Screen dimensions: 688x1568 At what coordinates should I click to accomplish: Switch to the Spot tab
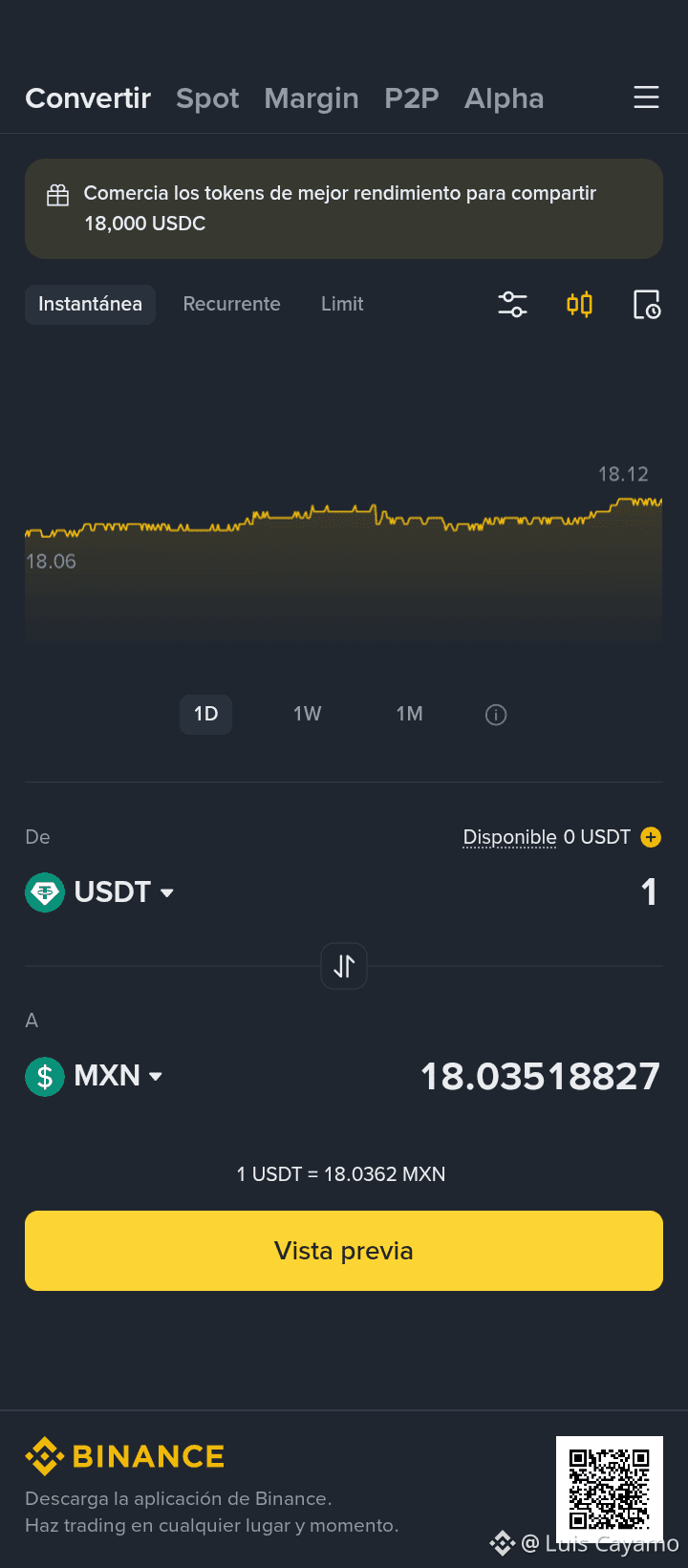tap(207, 98)
